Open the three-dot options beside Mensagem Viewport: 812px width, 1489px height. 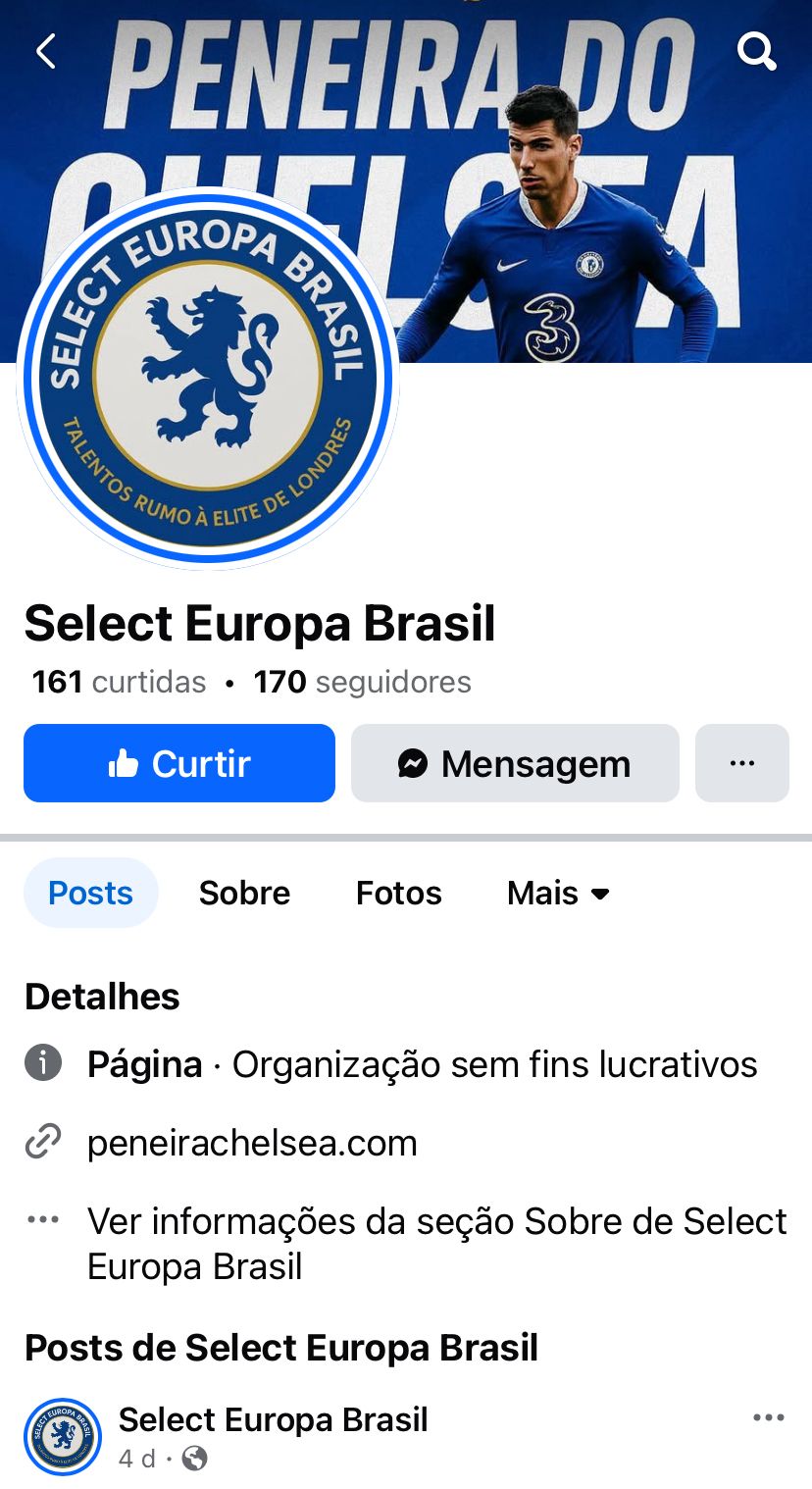coord(742,763)
